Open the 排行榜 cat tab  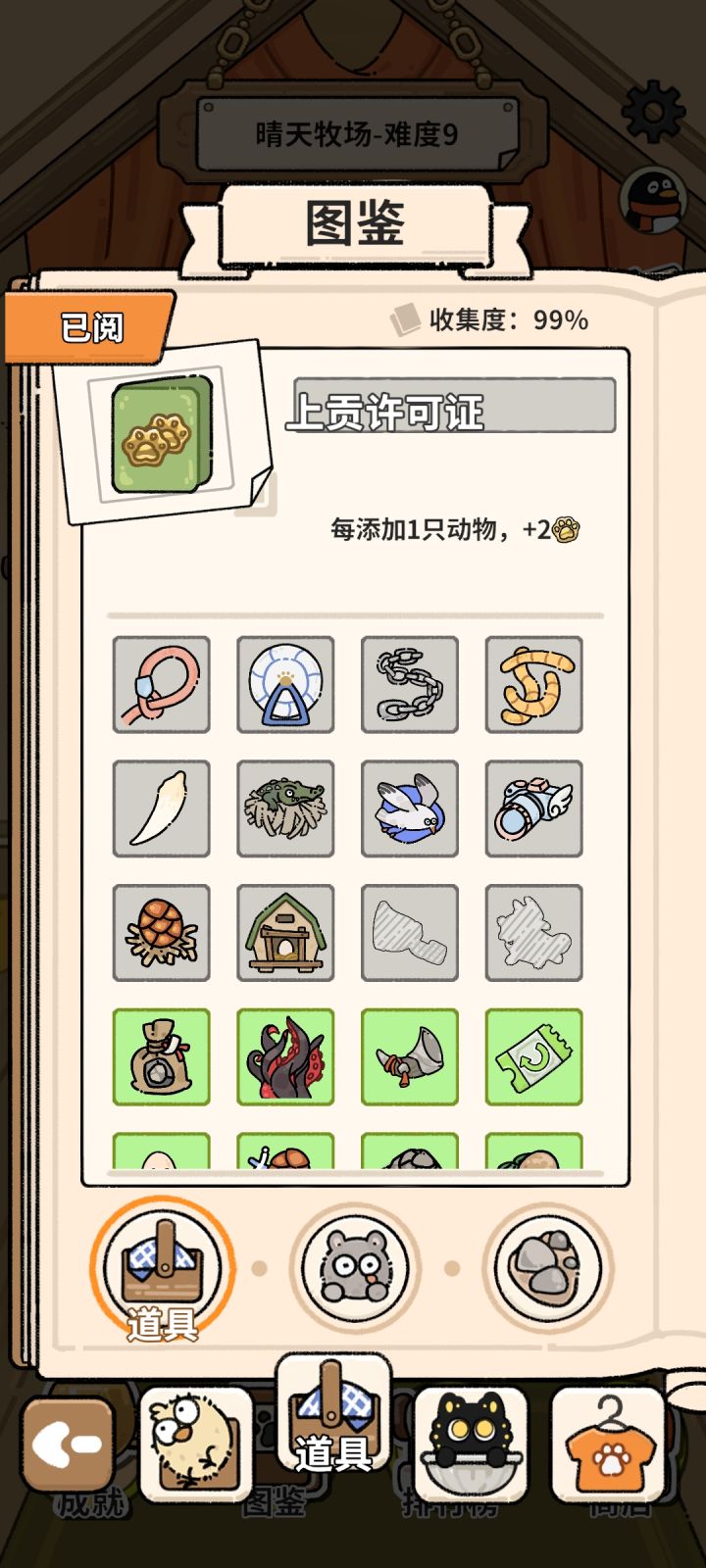point(461,1435)
